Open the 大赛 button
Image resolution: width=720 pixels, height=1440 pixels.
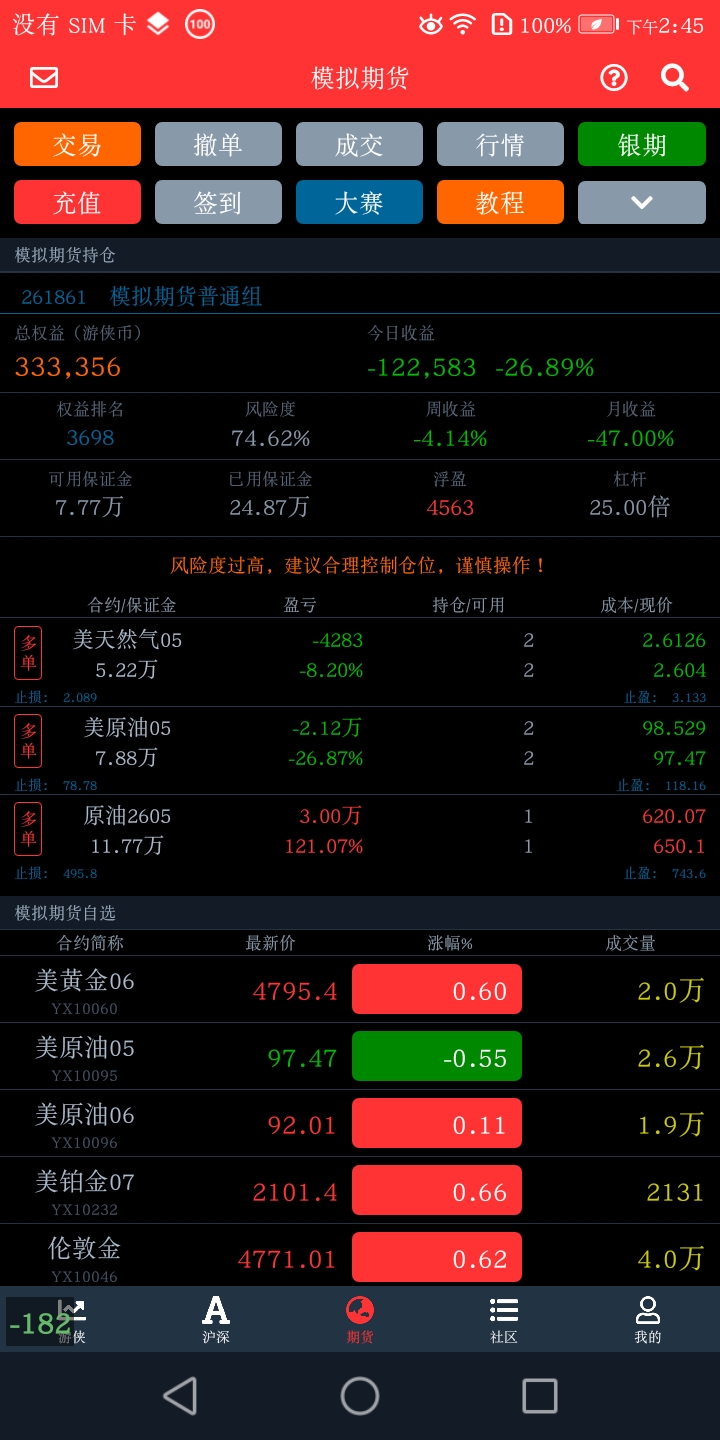pos(359,203)
